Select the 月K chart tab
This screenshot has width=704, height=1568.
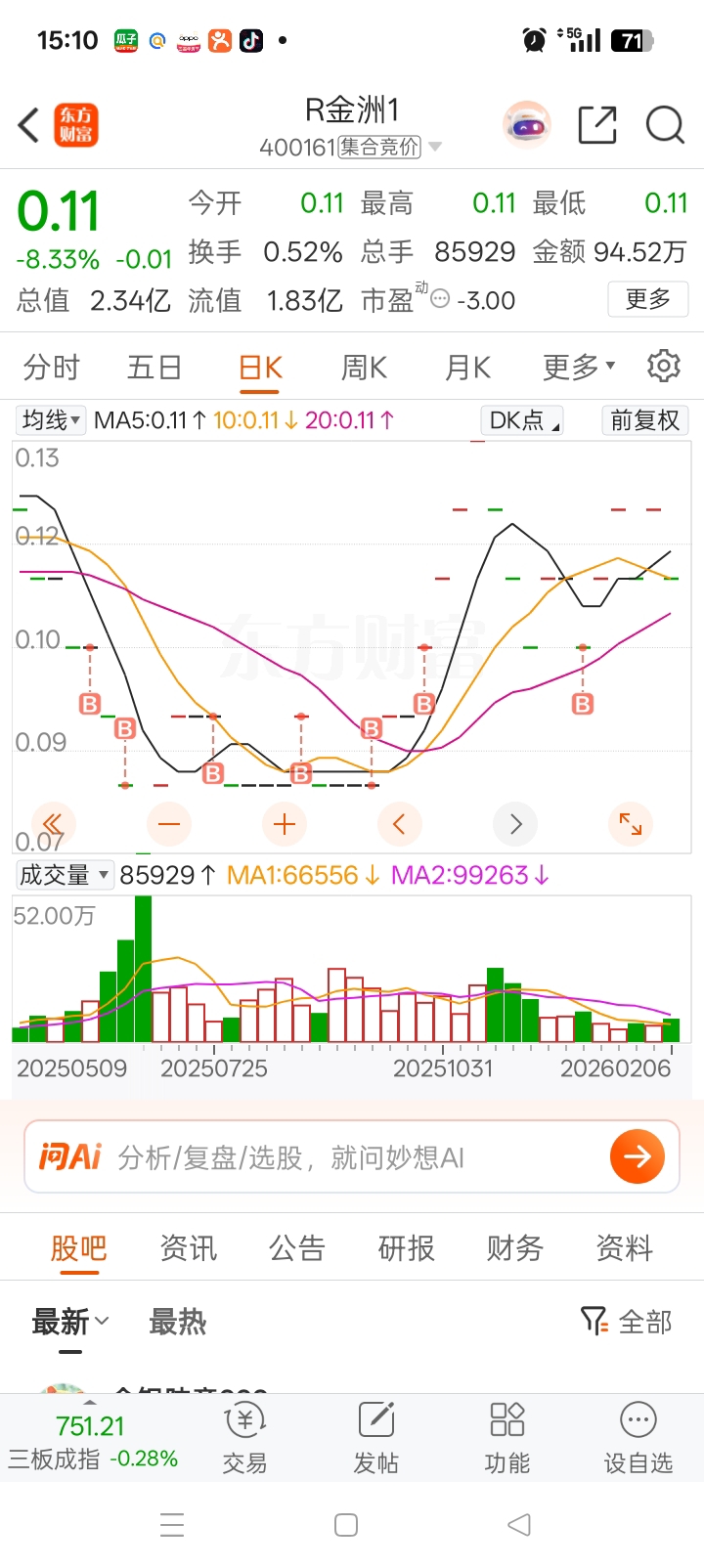[x=467, y=368]
